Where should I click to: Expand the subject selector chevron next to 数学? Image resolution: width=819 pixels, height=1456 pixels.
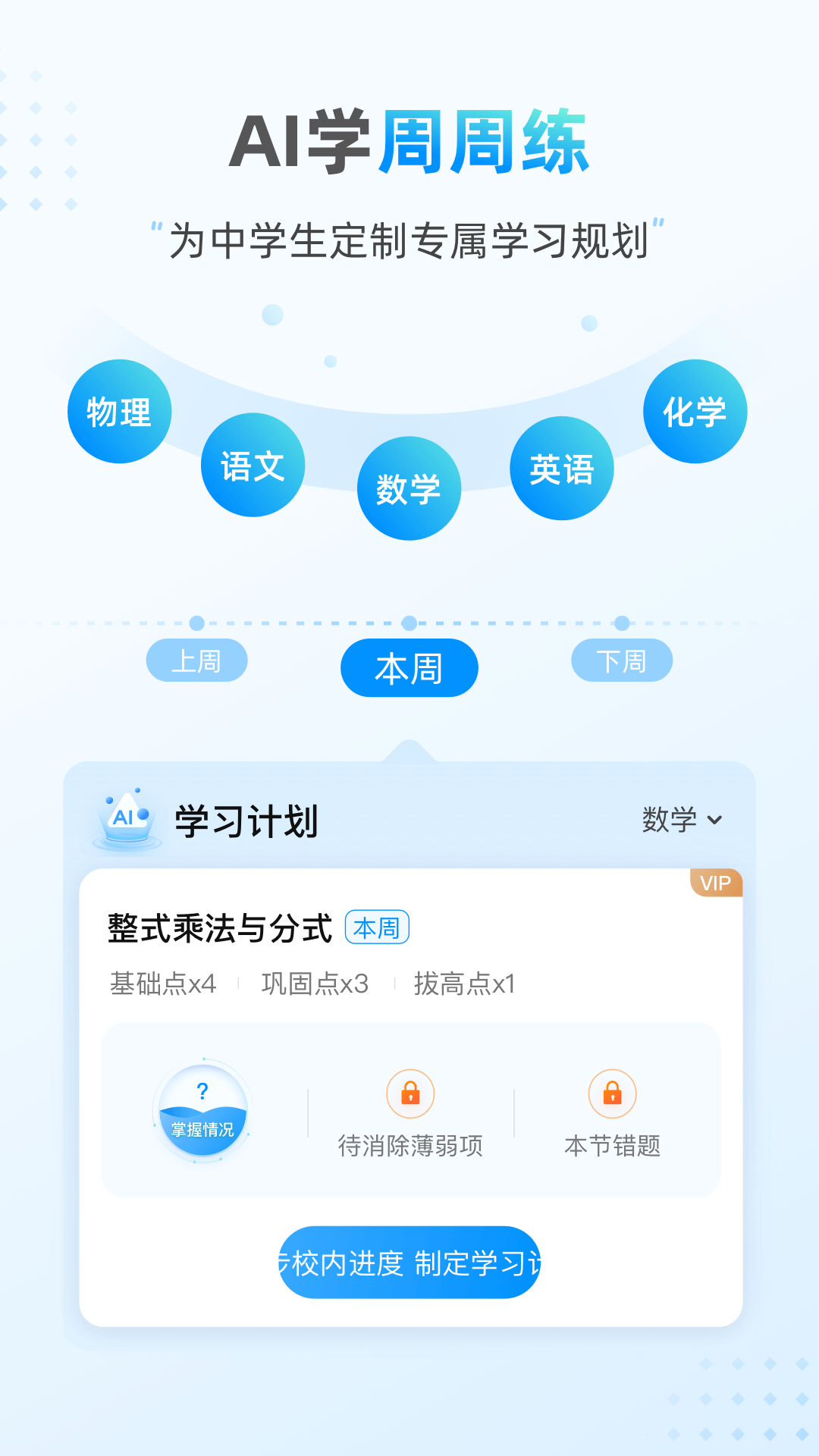coord(716,820)
